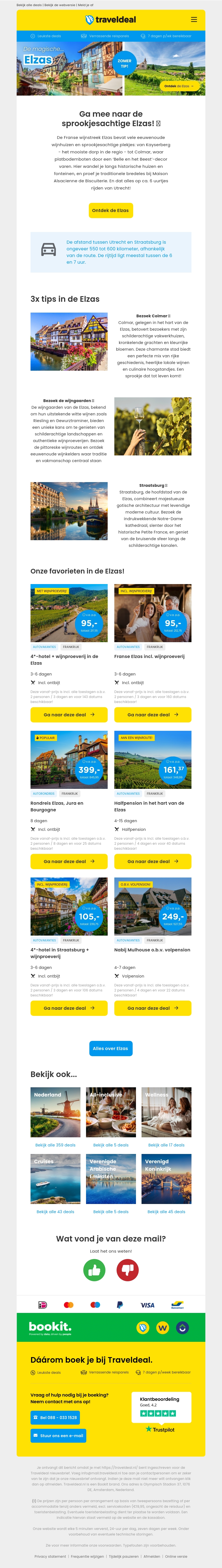Tap the 'Alles over Elzas' button
The height and width of the screenshot is (1568, 222).
tap(111, 1048)
